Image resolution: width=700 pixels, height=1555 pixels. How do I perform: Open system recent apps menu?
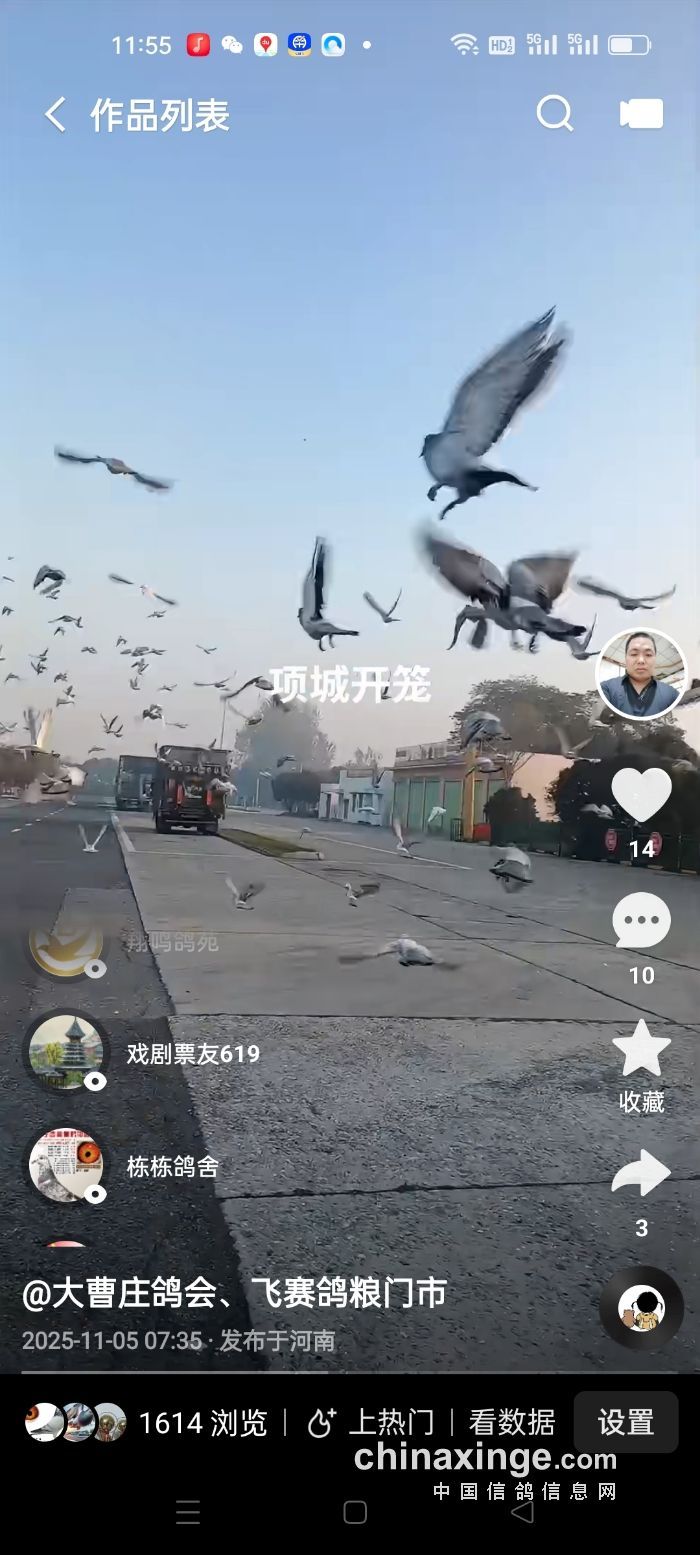188,1512
